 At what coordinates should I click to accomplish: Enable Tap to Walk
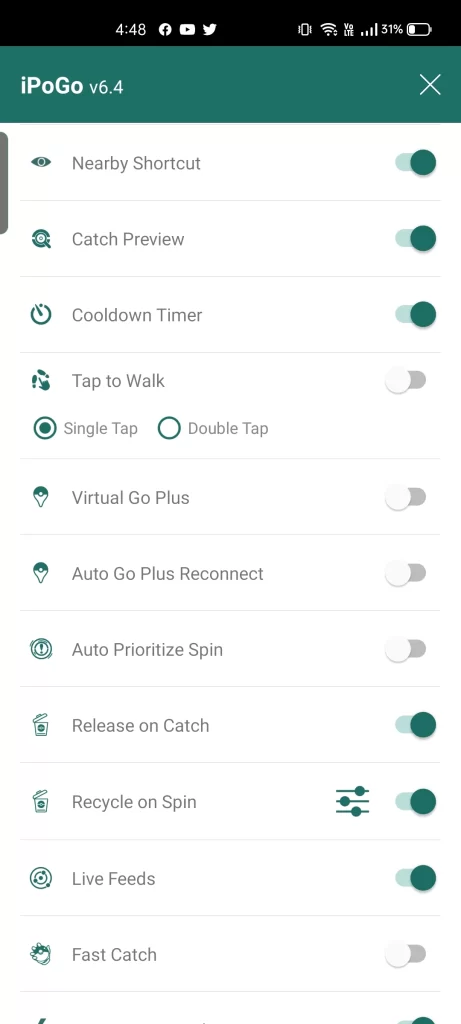[x=405, y=381]
